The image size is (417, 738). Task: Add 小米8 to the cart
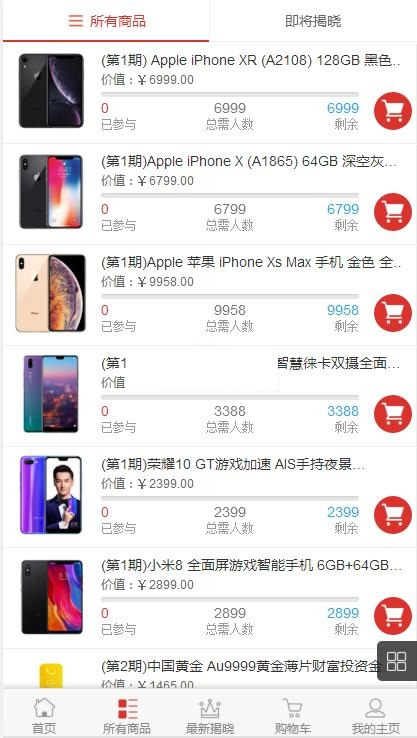[393, 616]
